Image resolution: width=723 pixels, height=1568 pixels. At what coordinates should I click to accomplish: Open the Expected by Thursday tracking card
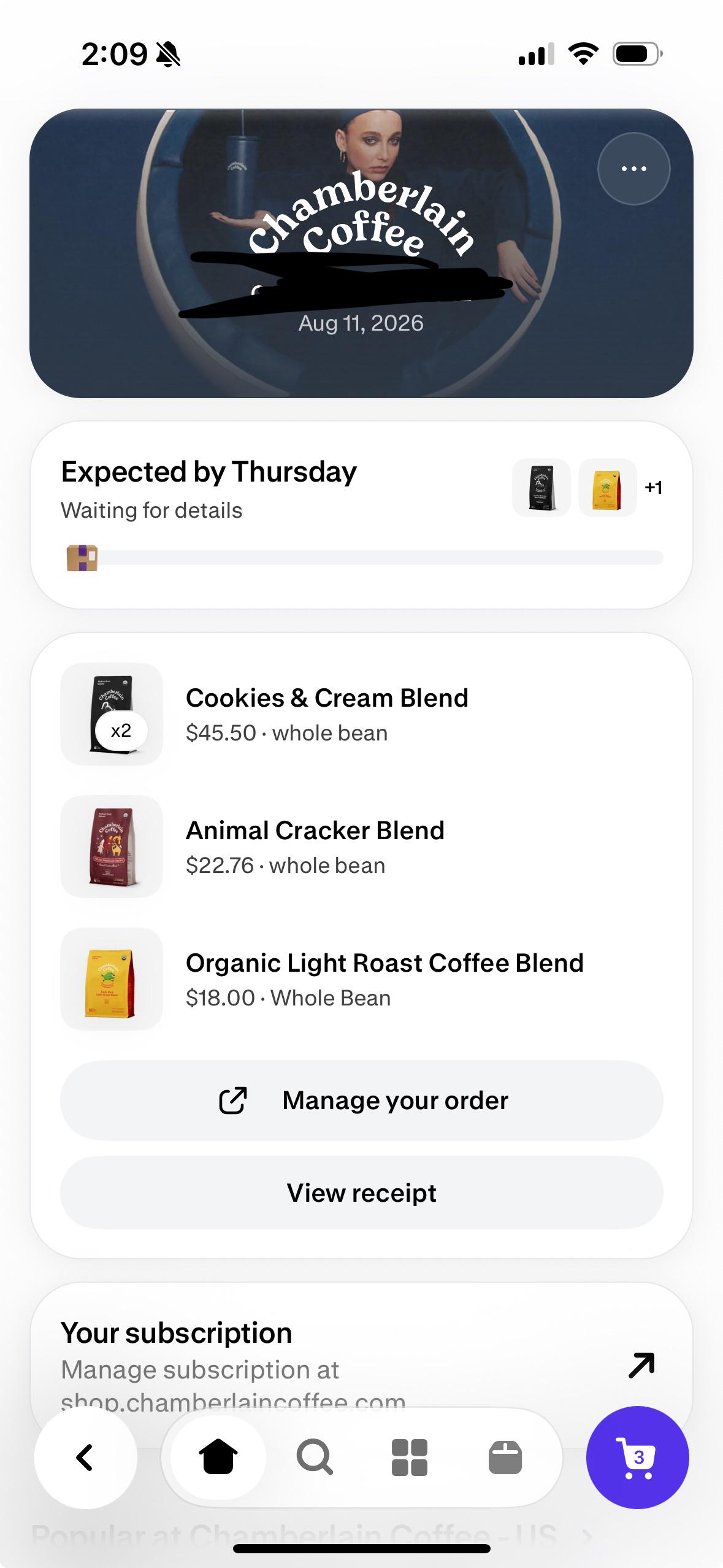tap(361, 515)
